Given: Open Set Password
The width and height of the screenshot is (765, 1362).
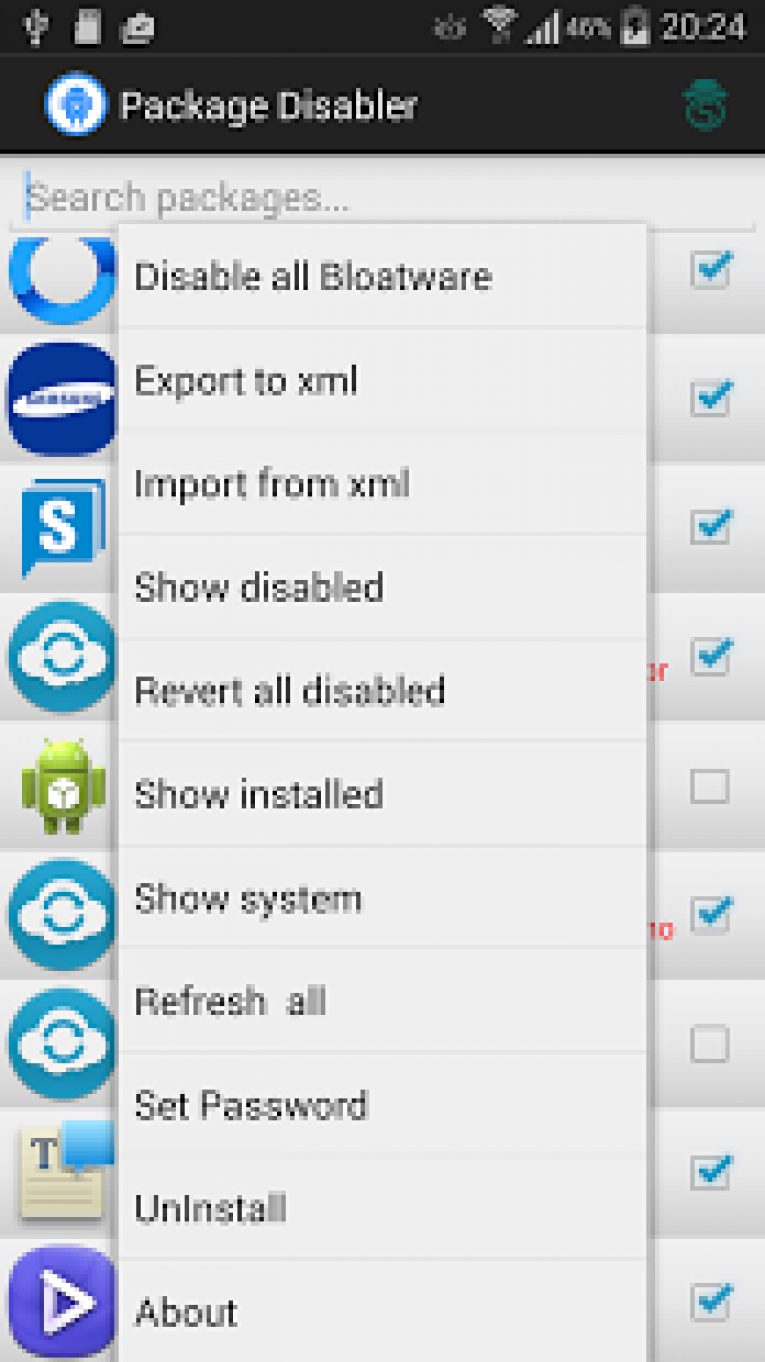Looking at the screenshot, I should coord(380,1106).
